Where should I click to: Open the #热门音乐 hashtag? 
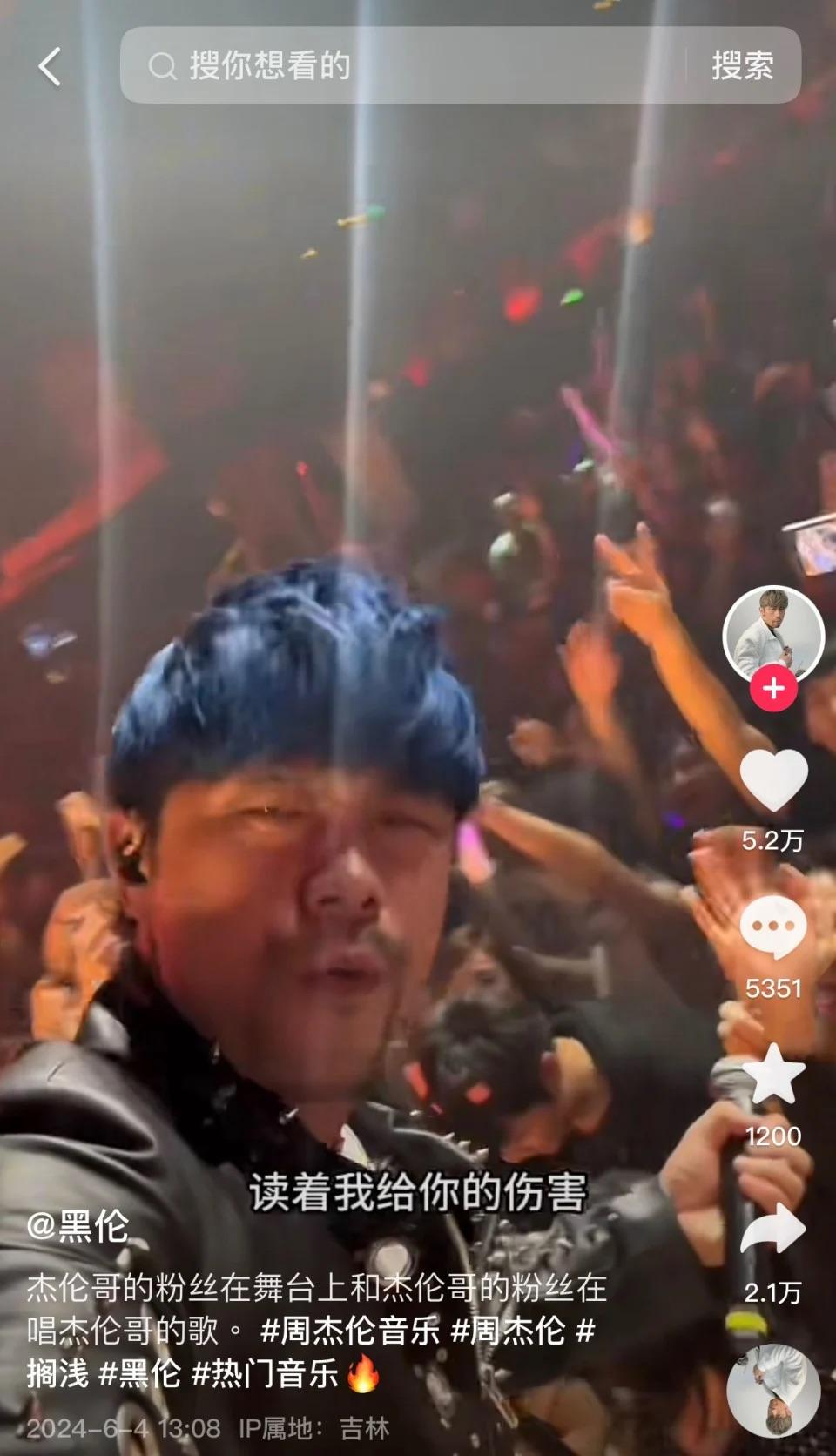click(265, 1373)
